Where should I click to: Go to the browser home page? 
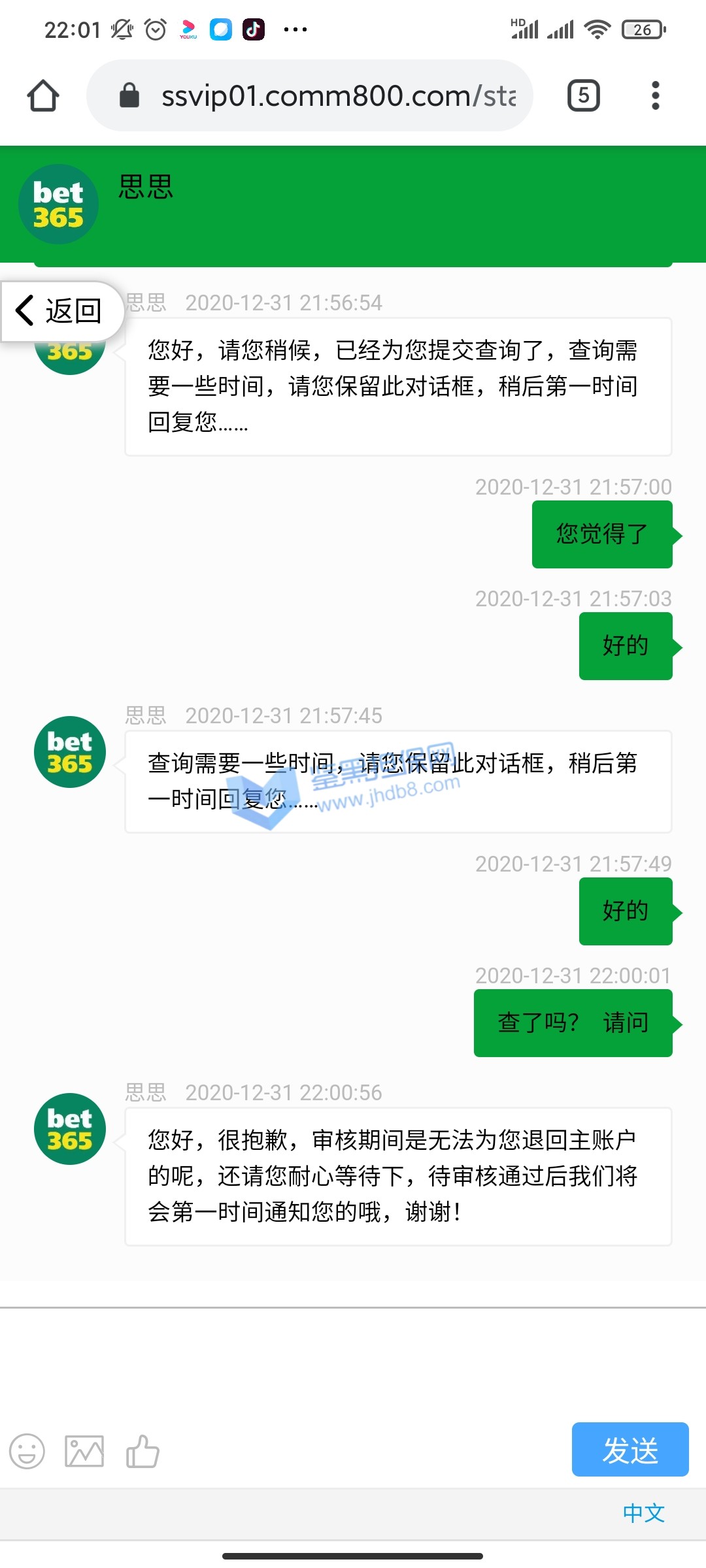coord(43,96)
